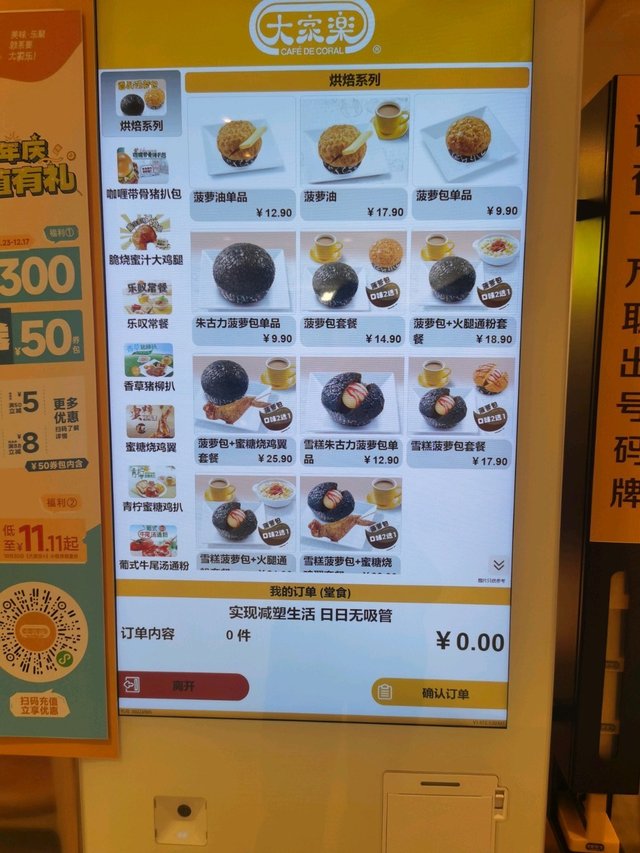Viewport: 640px width, 853px height.
Task: Pick 菠萝包单品 at ¥9.90
Action: click(x=467, y=157)
